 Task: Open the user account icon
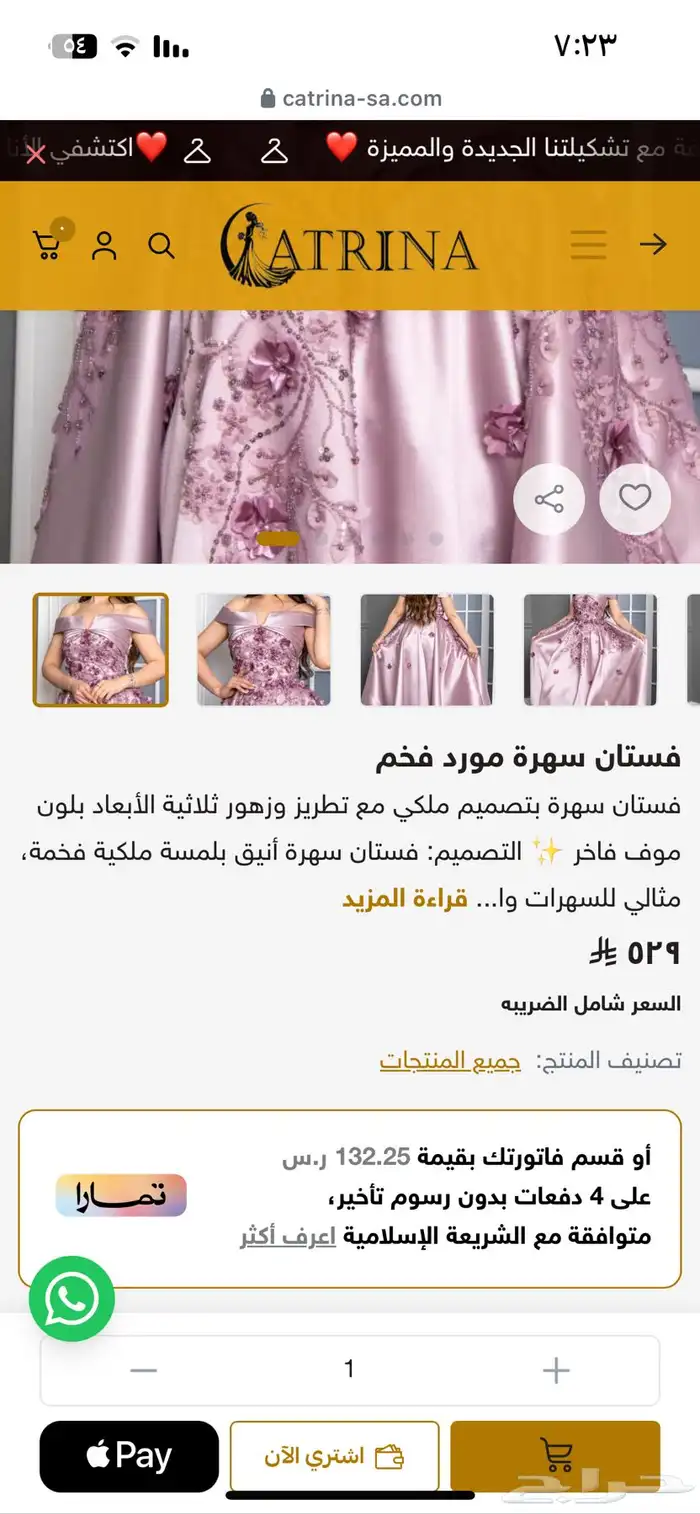click(104, 245)
